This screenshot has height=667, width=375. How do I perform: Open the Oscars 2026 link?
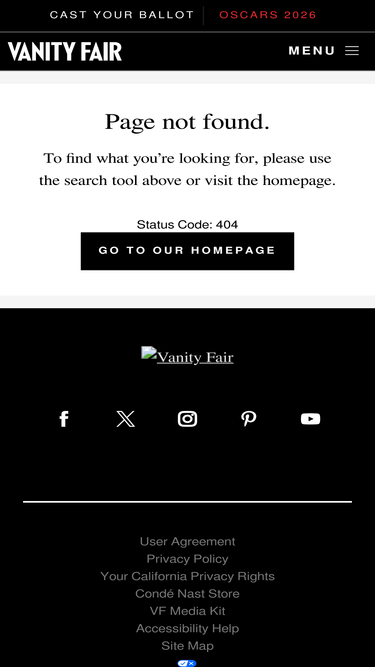(267, 15)
